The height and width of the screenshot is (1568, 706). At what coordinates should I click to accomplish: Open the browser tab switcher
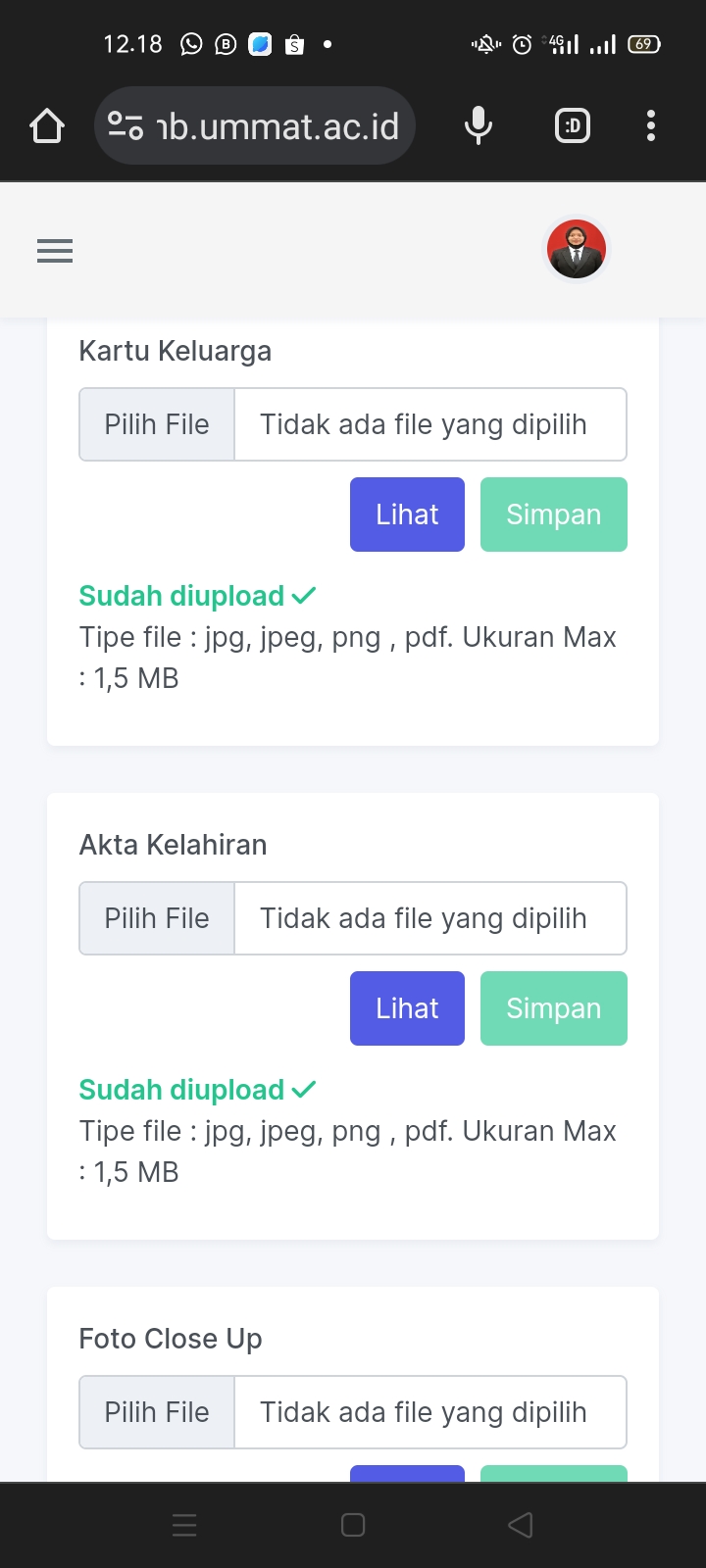[x=573, y=126]
